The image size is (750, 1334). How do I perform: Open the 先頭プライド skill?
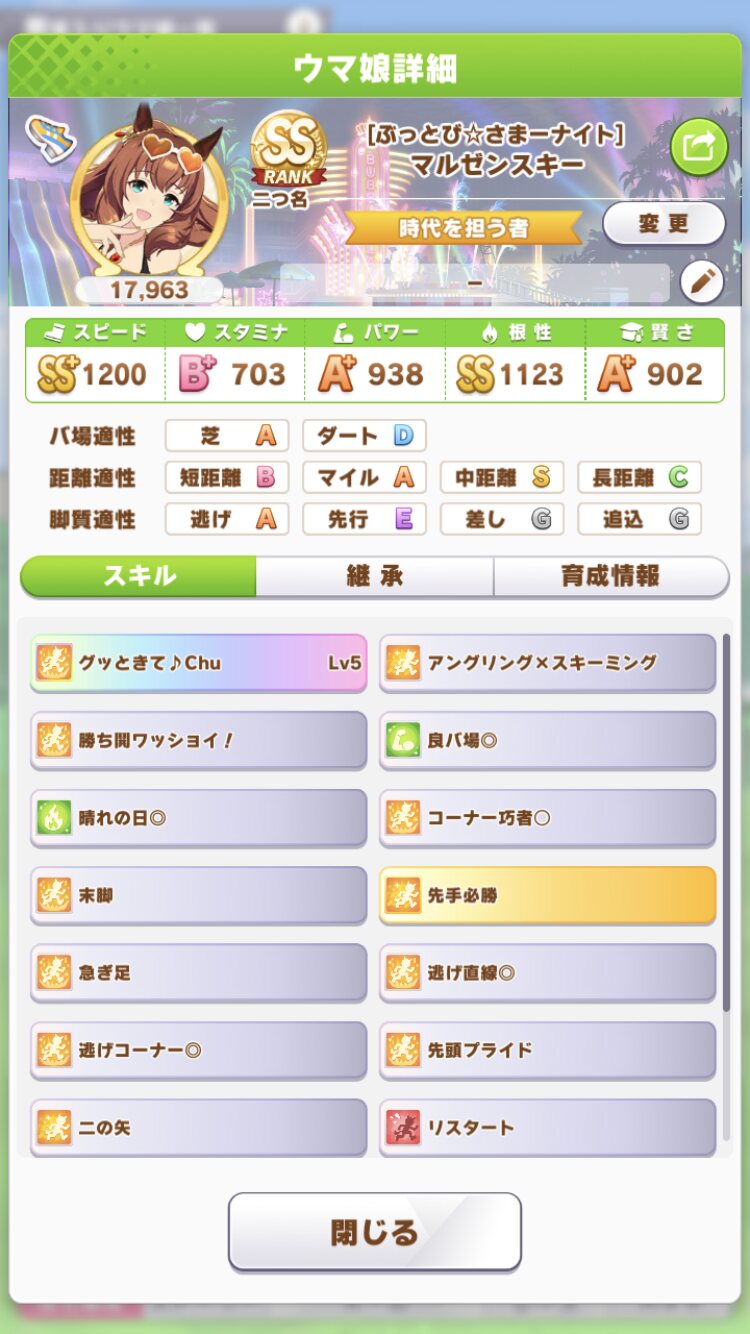point(547,1050)
